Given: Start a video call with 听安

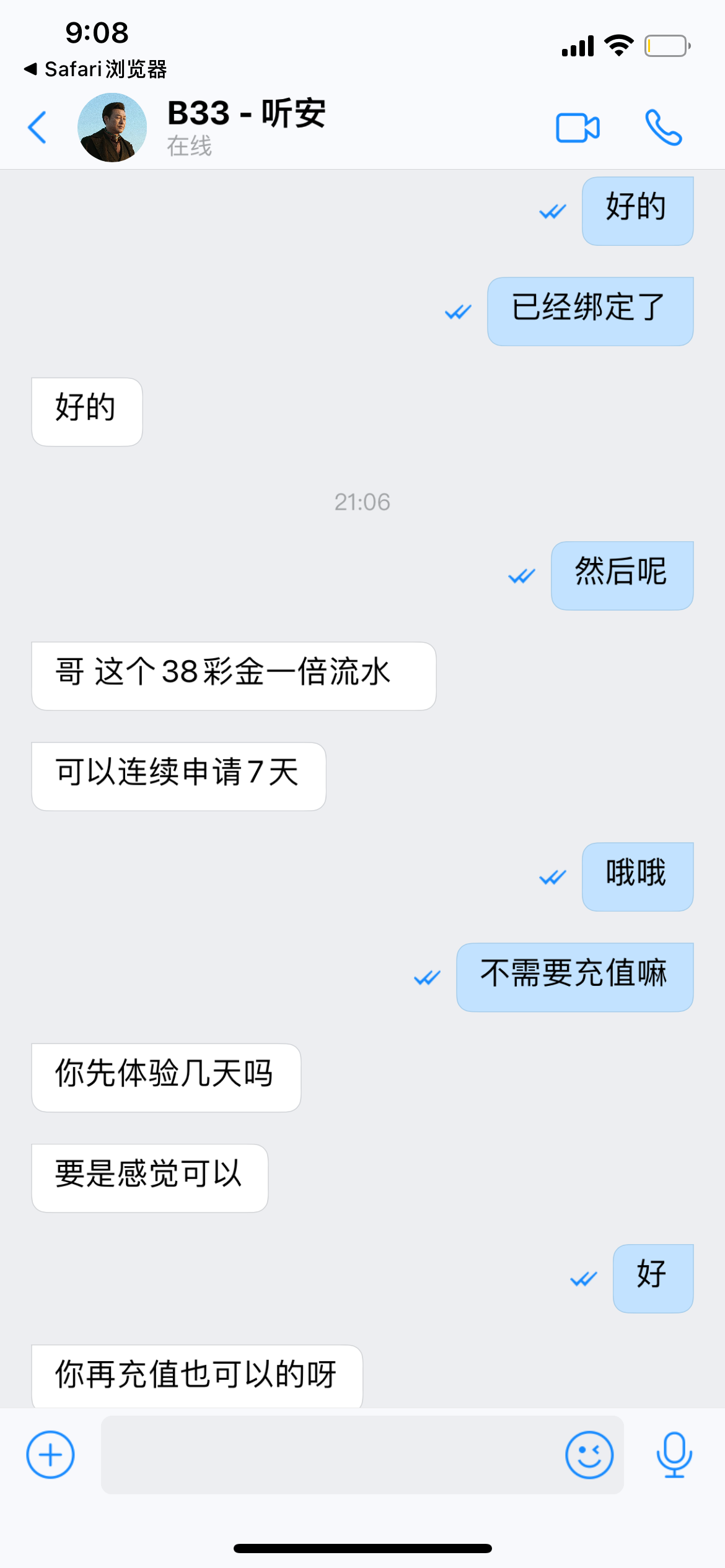Looking at the screenshot, I should [576, 127].
